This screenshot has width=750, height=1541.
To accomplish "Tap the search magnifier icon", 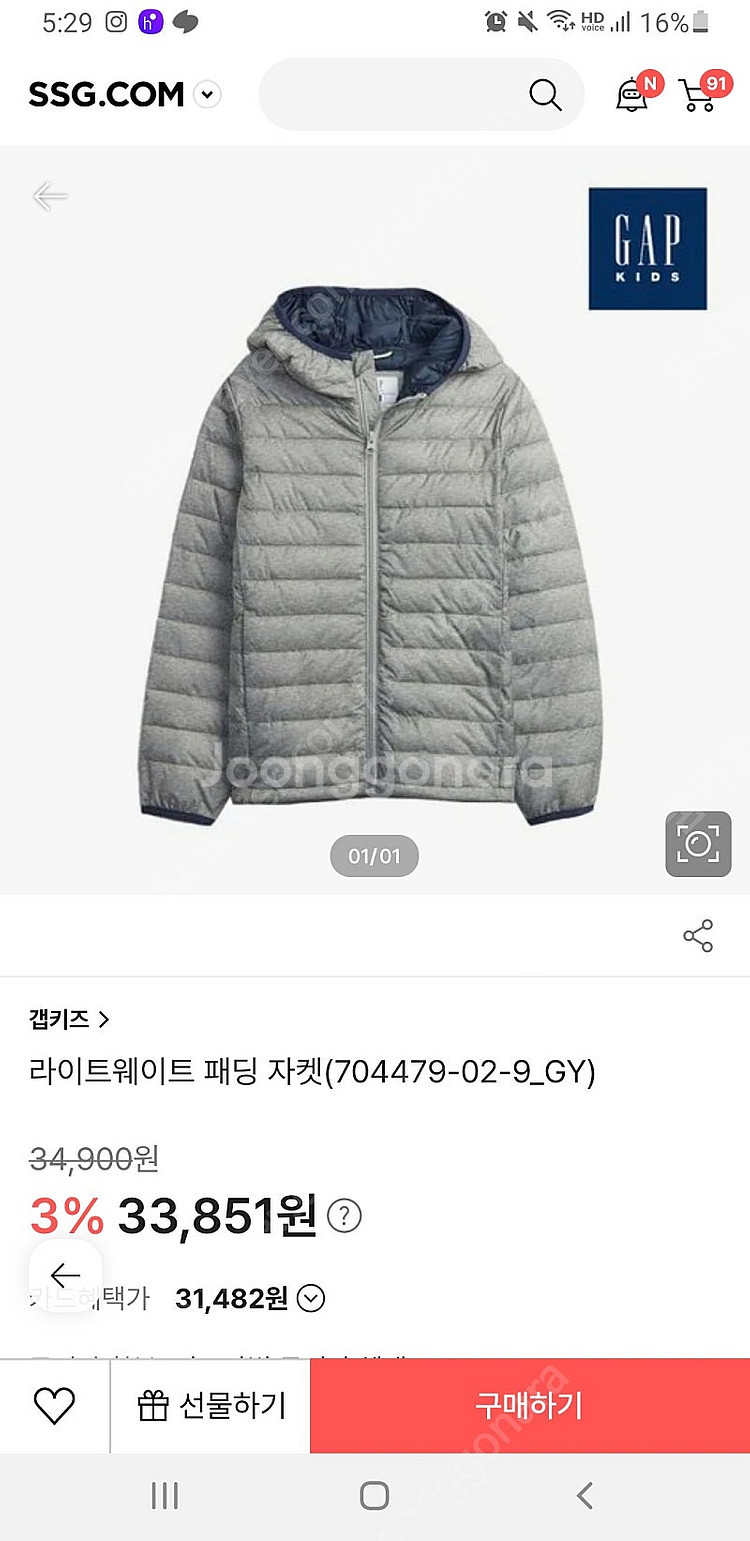I will (545, 94).
